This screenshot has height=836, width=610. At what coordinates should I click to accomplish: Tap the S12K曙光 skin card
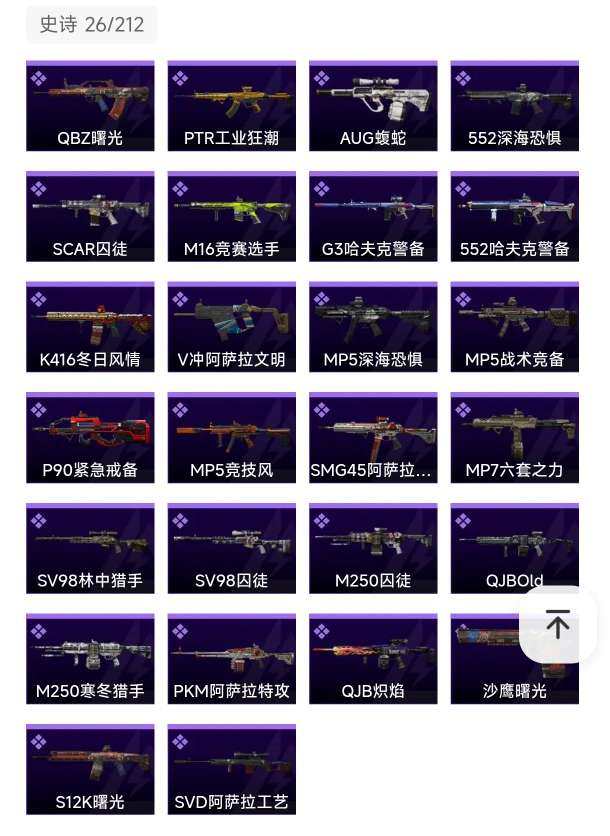90,770
